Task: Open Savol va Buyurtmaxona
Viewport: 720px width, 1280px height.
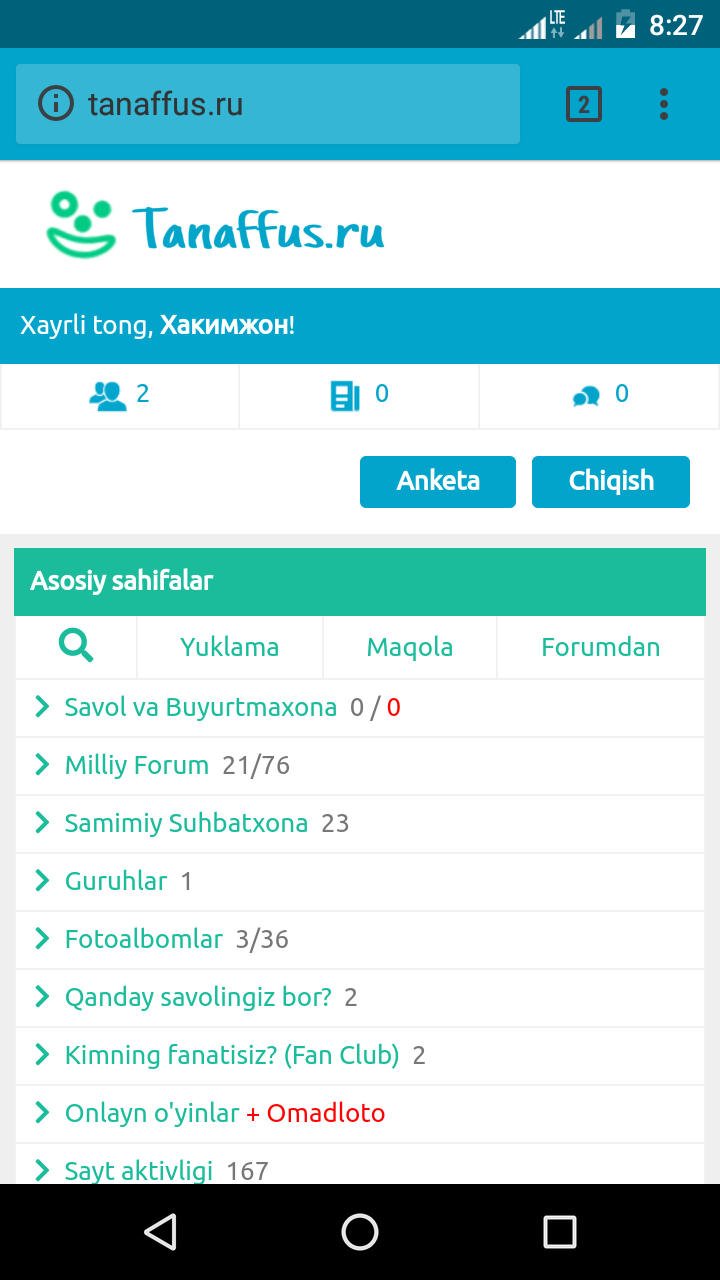Action: tap(200, 708)
